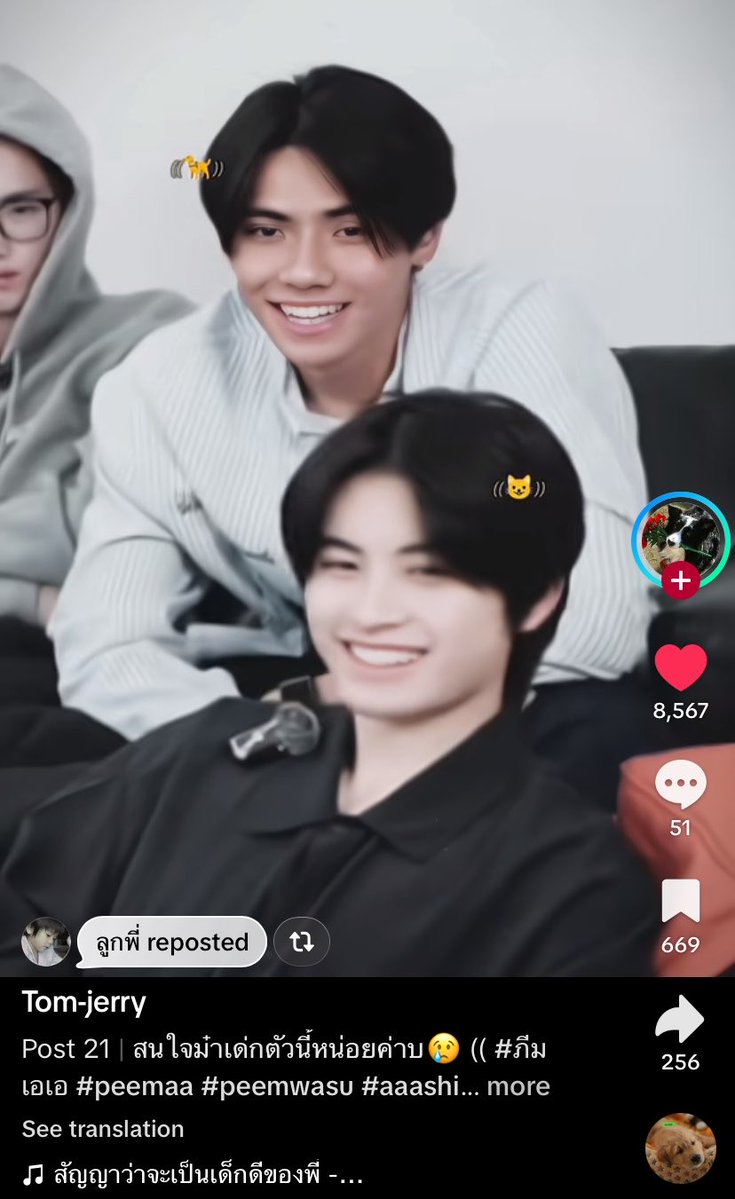Bookmark this video to favorites
Image resolution: width=735 pixels, height=1199 pixels.
point(680,901)
